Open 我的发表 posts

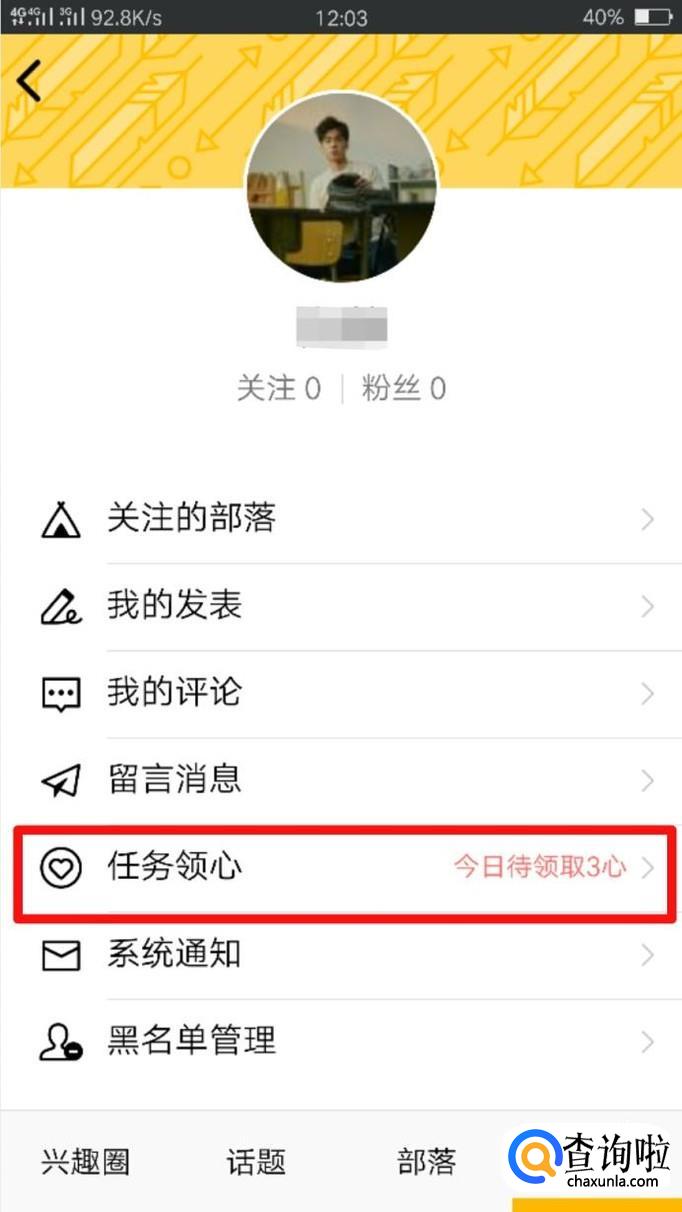coord(341,606)
